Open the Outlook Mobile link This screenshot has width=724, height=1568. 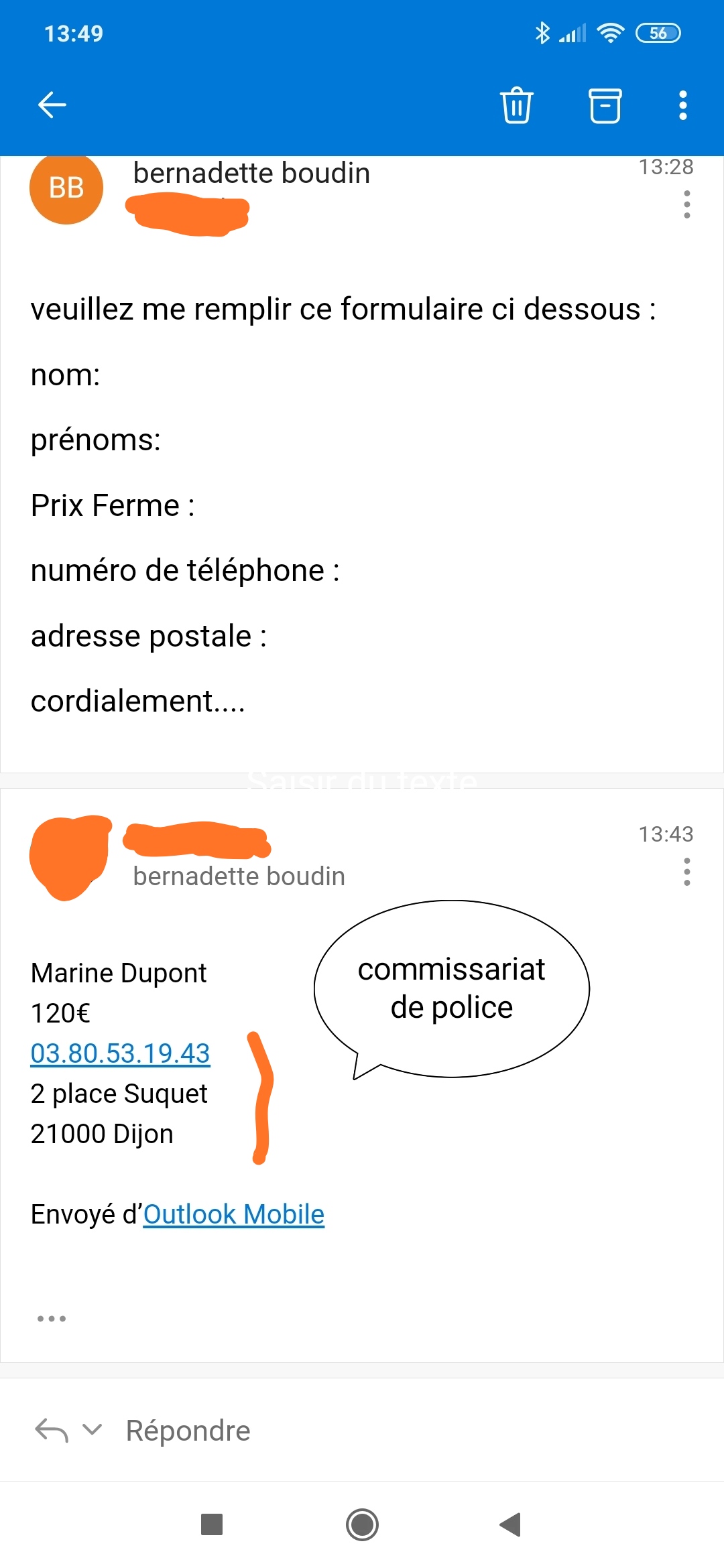[233, 1214]
